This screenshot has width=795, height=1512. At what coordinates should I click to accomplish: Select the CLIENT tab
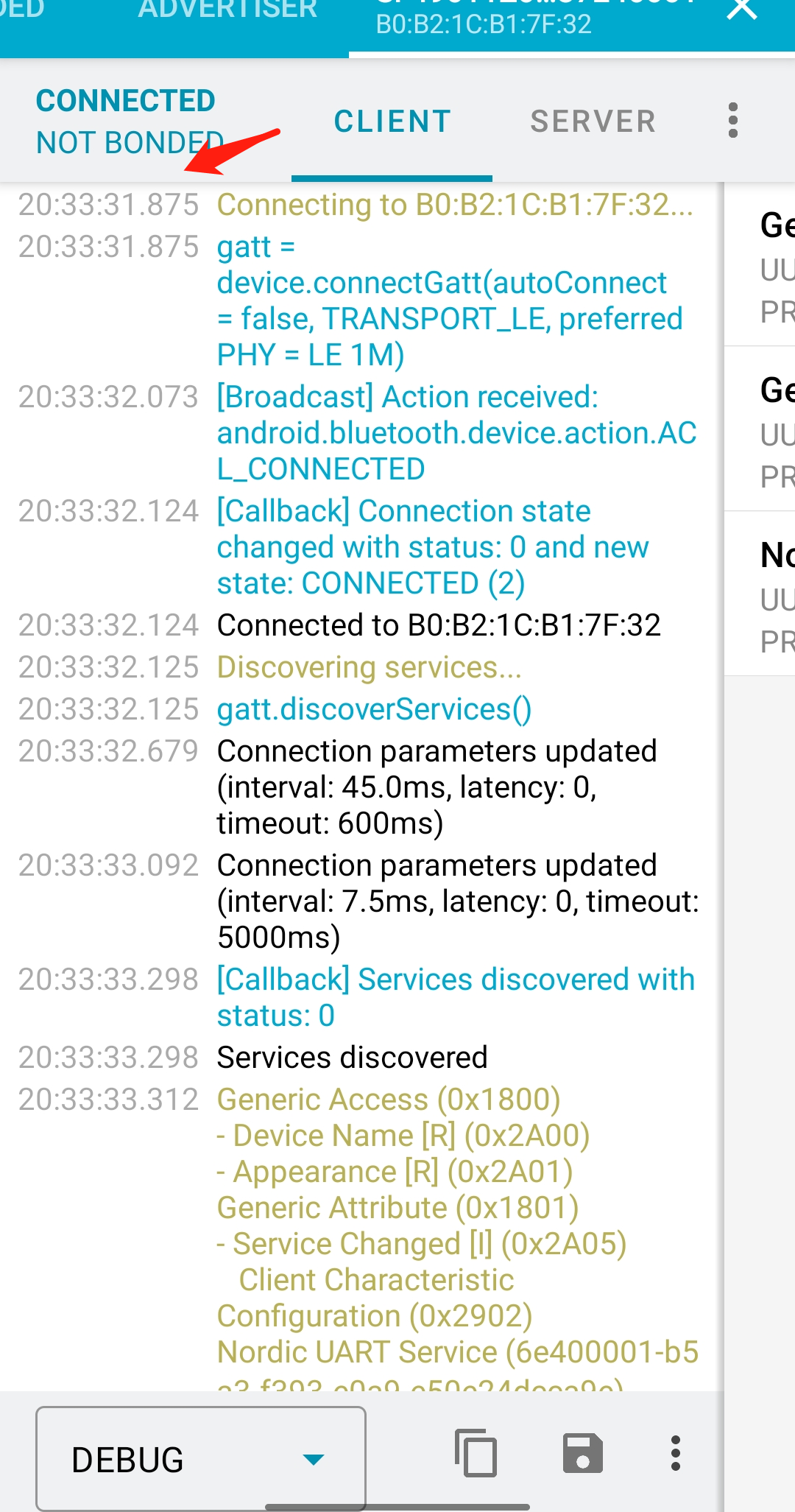click(392, 122)
